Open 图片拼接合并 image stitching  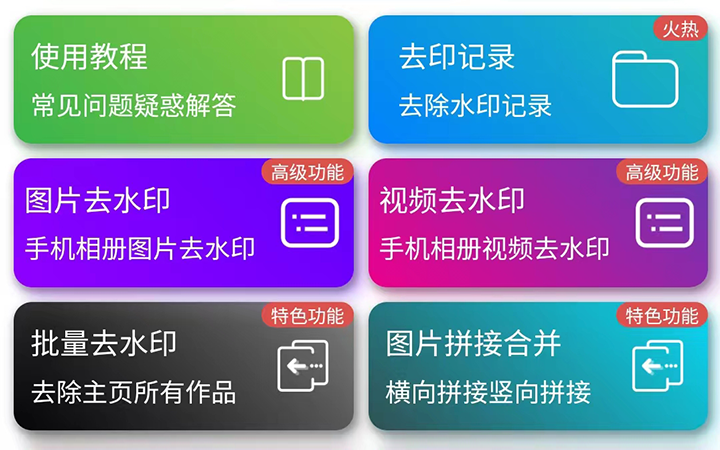pos(538,366)
